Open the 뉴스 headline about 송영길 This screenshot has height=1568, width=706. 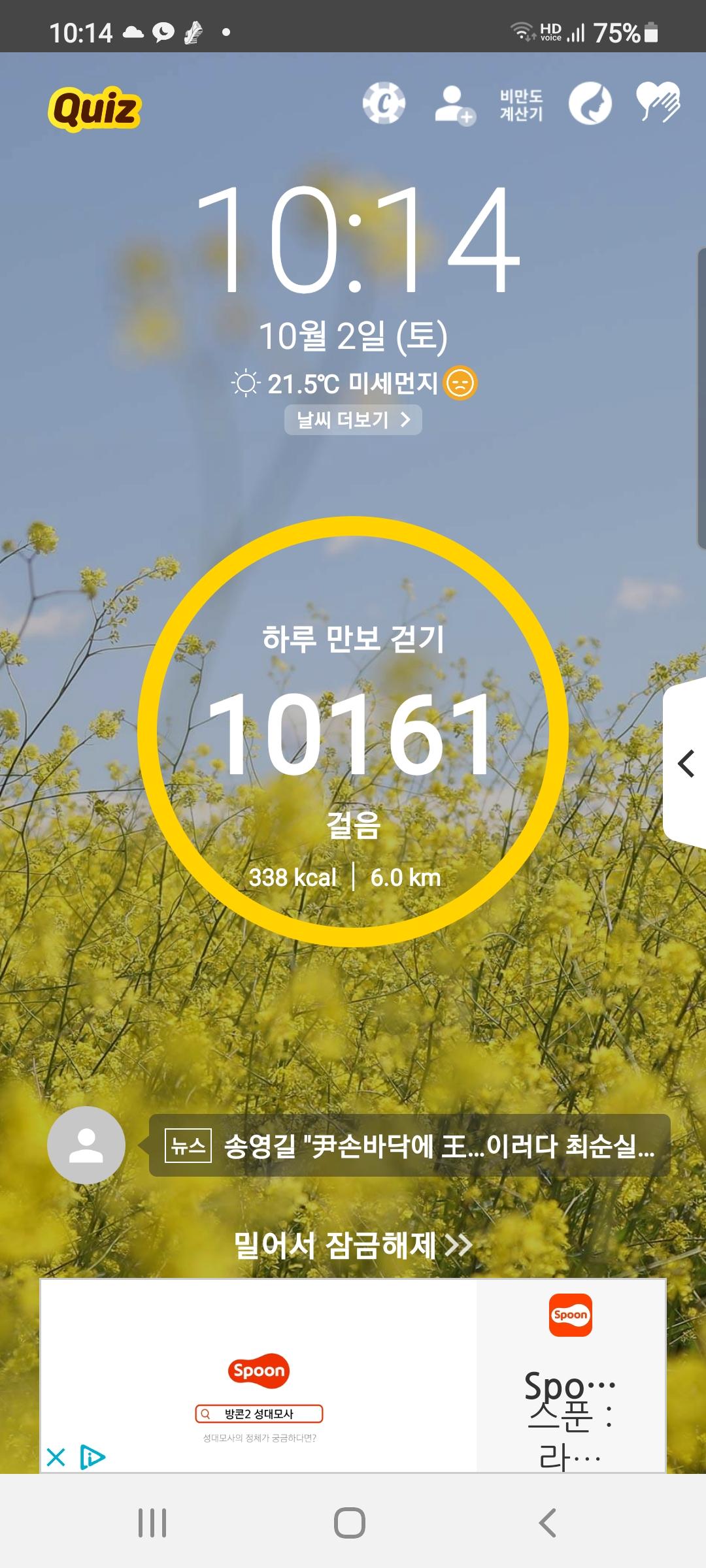click(410, 1145)
